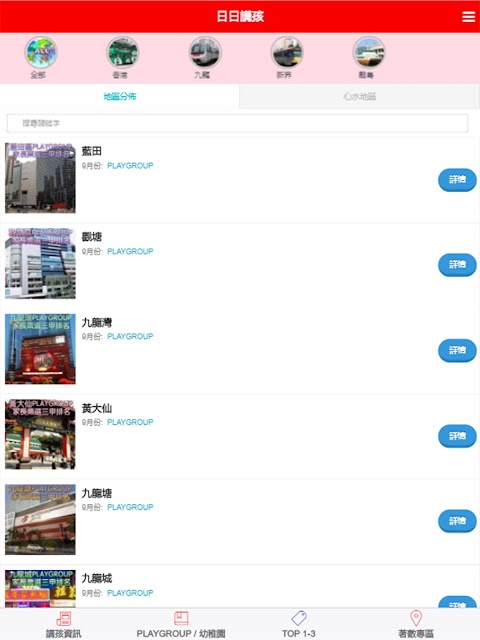
Task: Filter by 新界 region
Action: tap(287, 58)
